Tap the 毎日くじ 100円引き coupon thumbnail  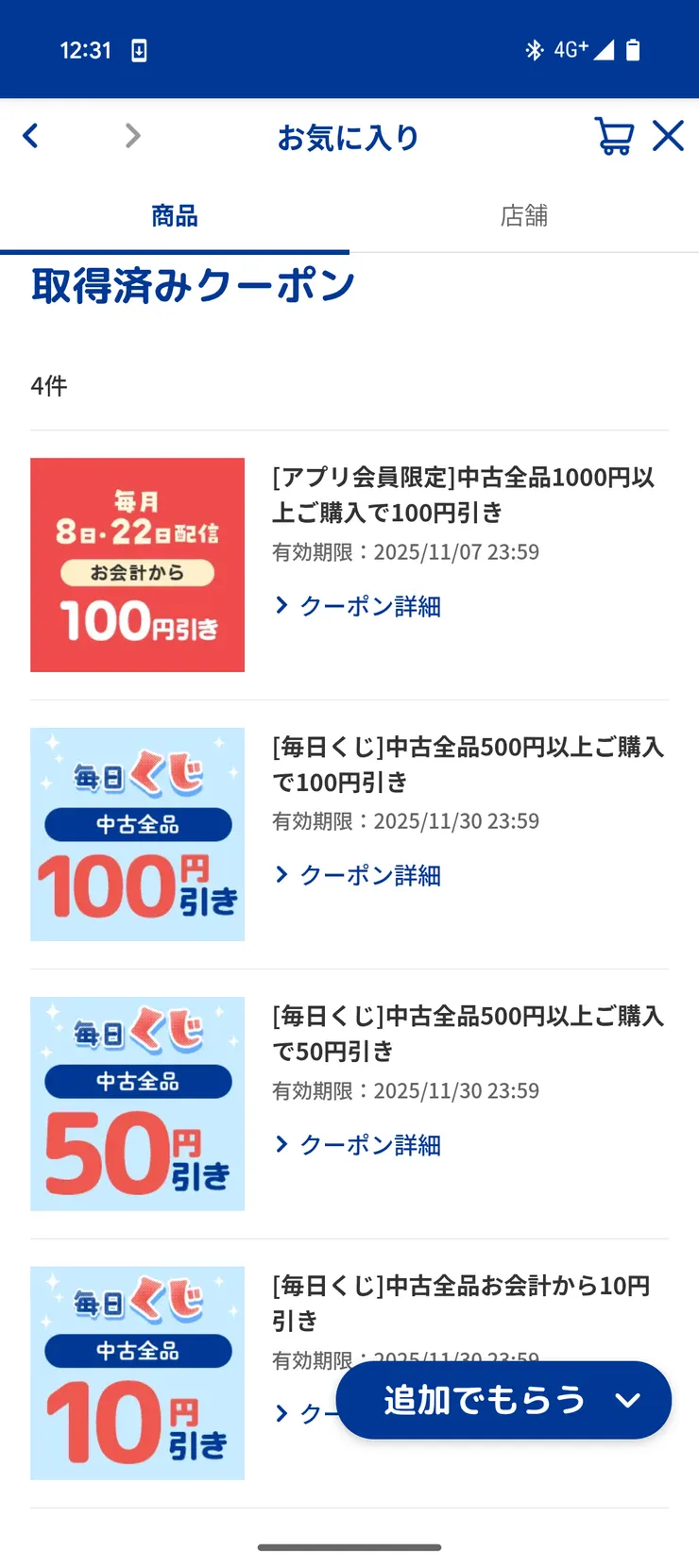137,835
